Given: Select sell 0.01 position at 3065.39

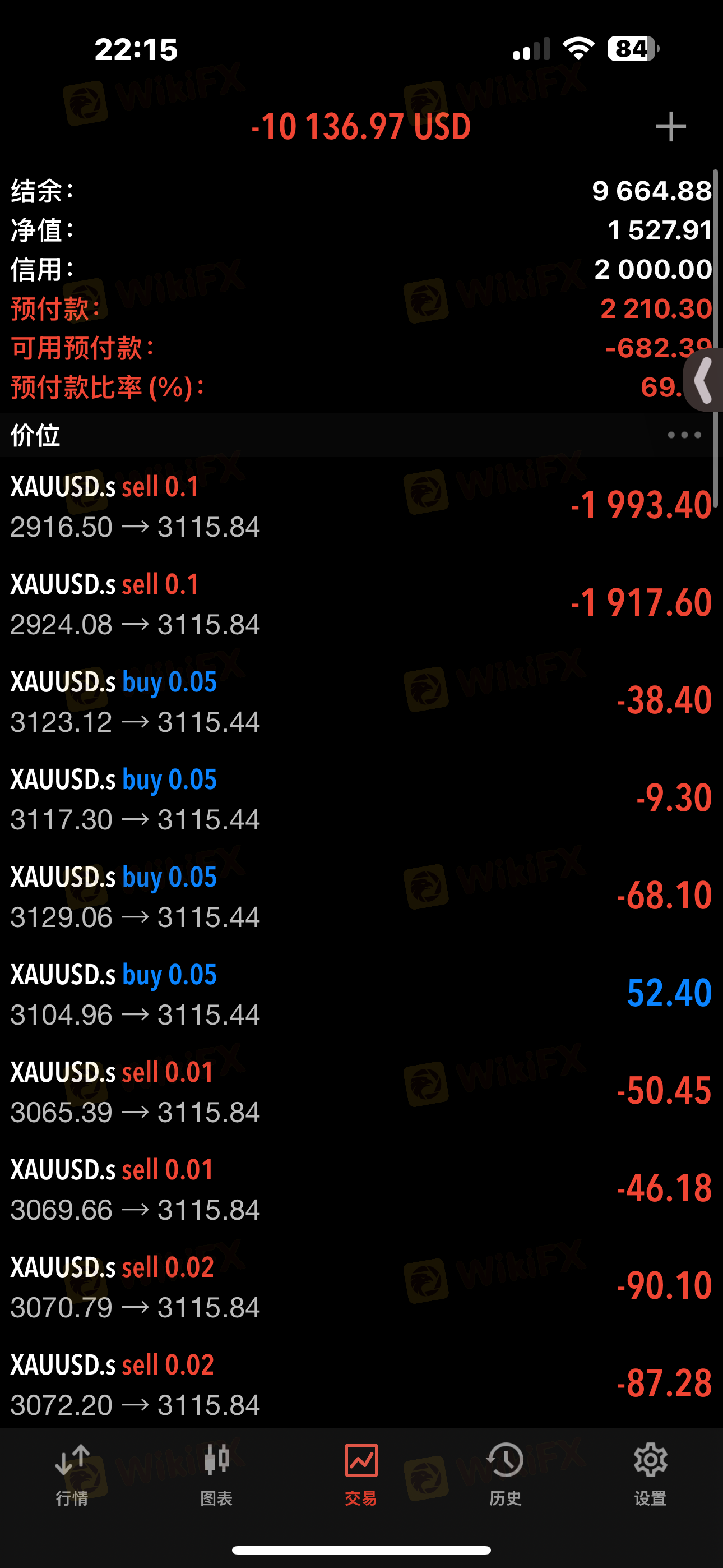Looking at the screenshot, I should pos(361,1091).
